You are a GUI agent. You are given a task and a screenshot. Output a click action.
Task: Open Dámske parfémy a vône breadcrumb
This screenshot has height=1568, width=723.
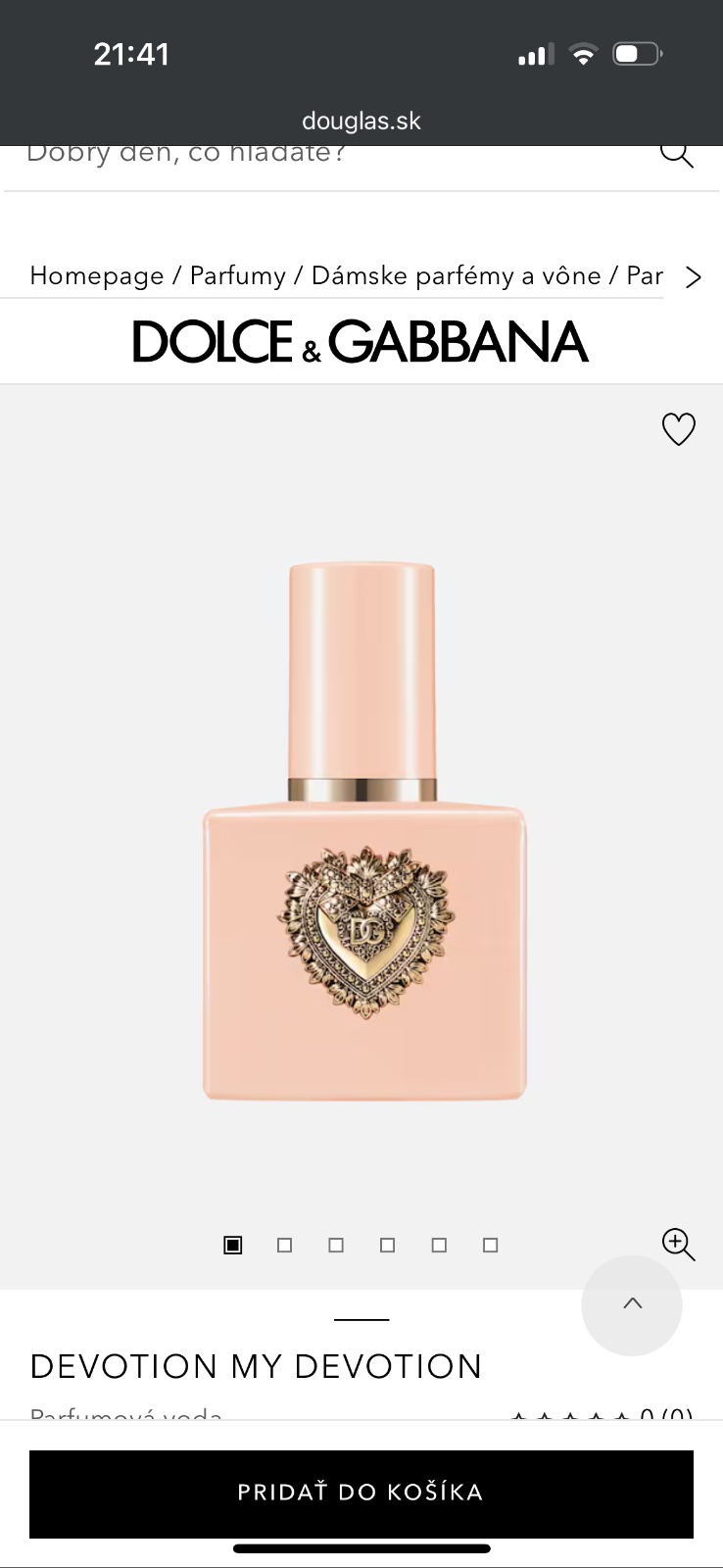click(456, 276)
